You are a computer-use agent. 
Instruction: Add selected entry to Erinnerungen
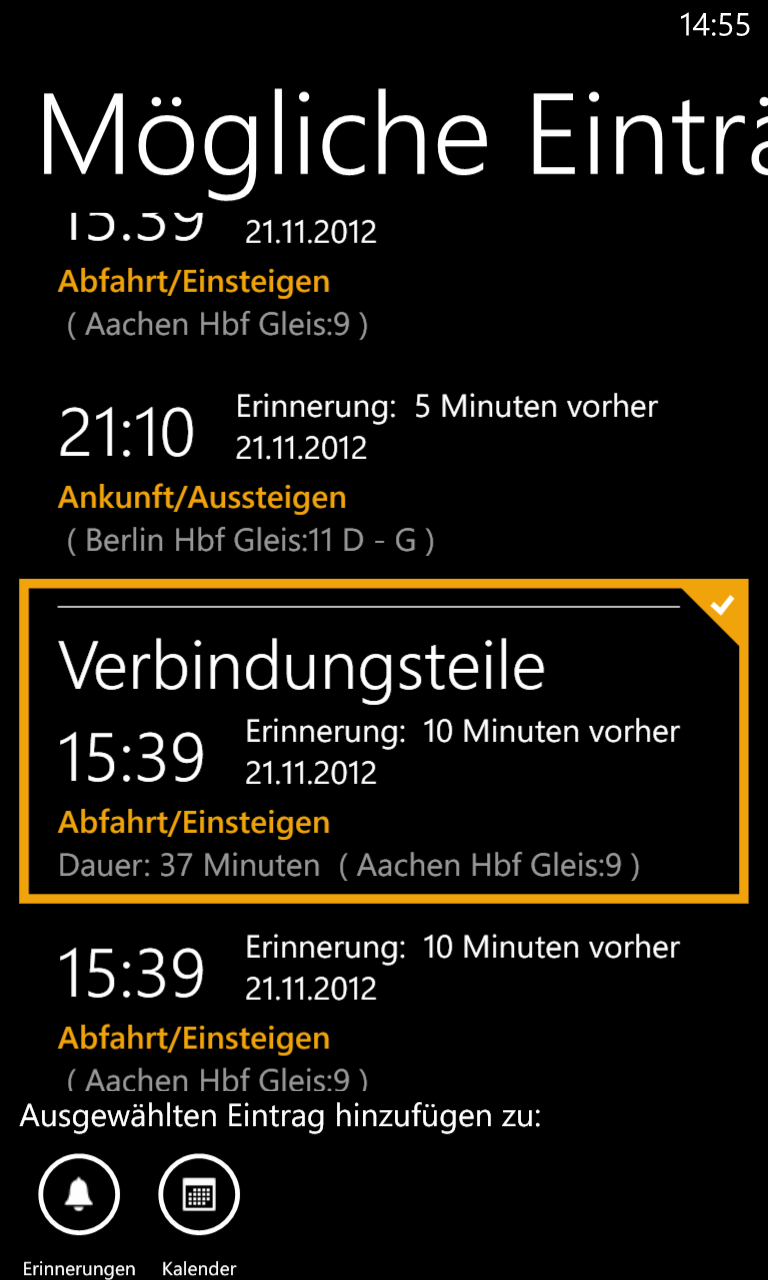[79, 1195]
